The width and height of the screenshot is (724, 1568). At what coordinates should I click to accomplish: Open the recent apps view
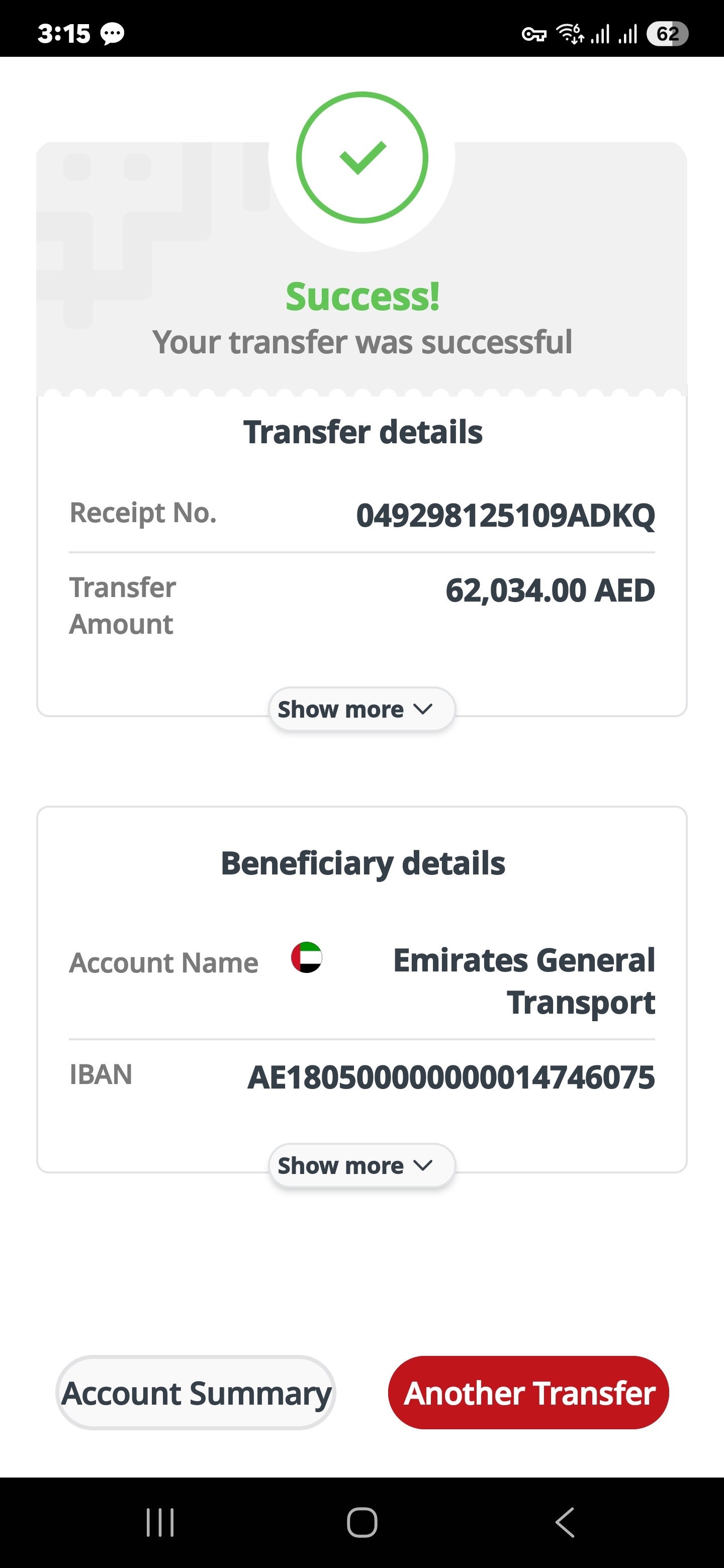[x=160, y=1522]
